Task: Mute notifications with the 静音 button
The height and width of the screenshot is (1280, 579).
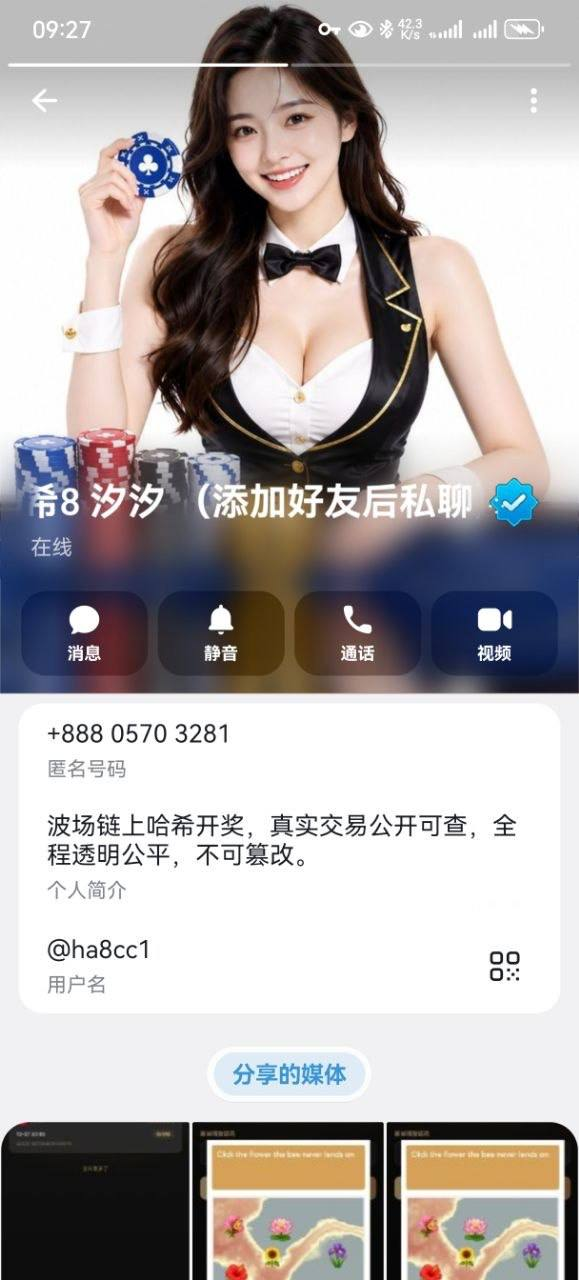Action: pyautogui.click(x=221, y=633)
